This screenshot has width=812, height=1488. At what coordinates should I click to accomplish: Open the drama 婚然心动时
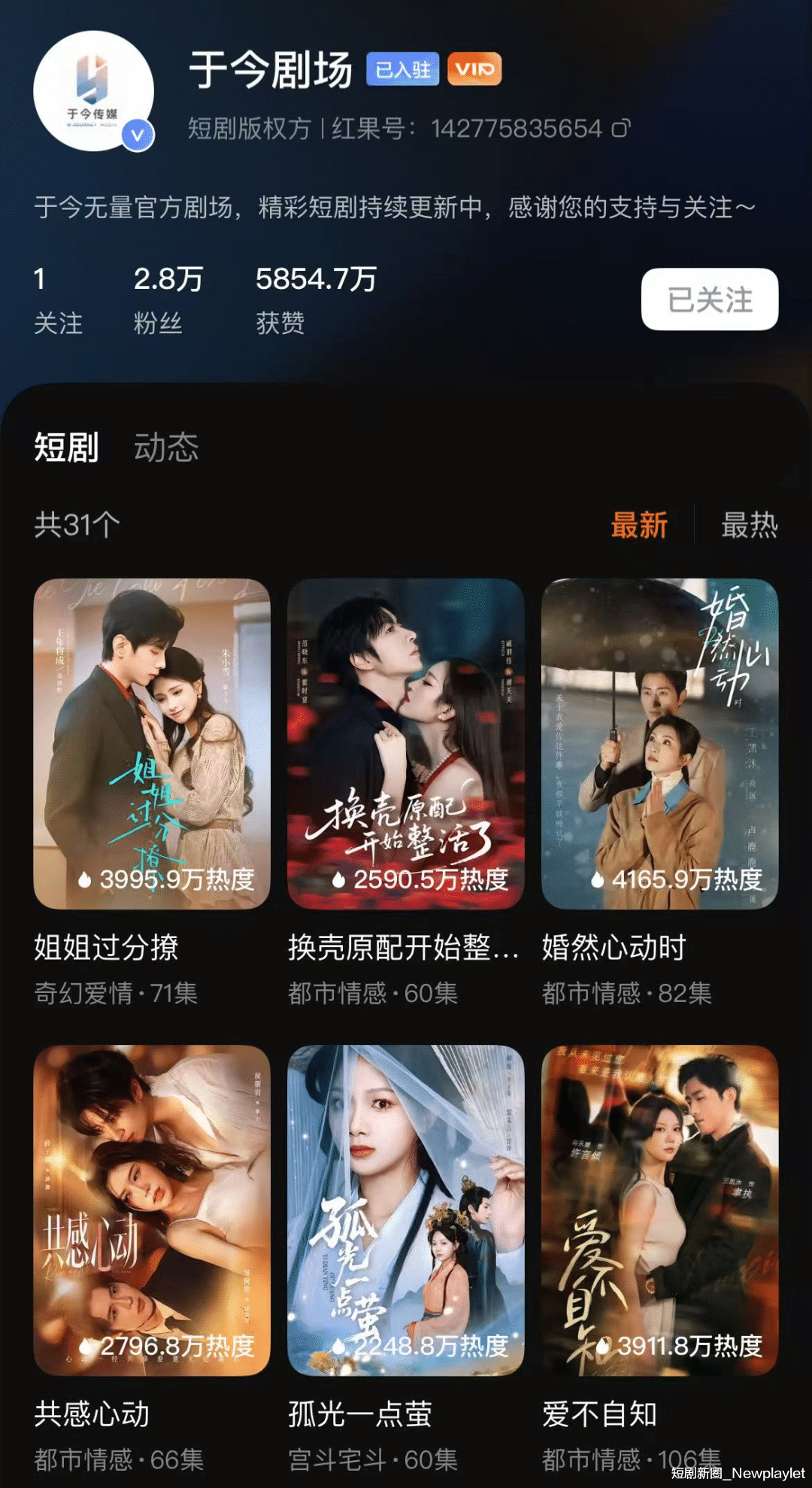659,743
